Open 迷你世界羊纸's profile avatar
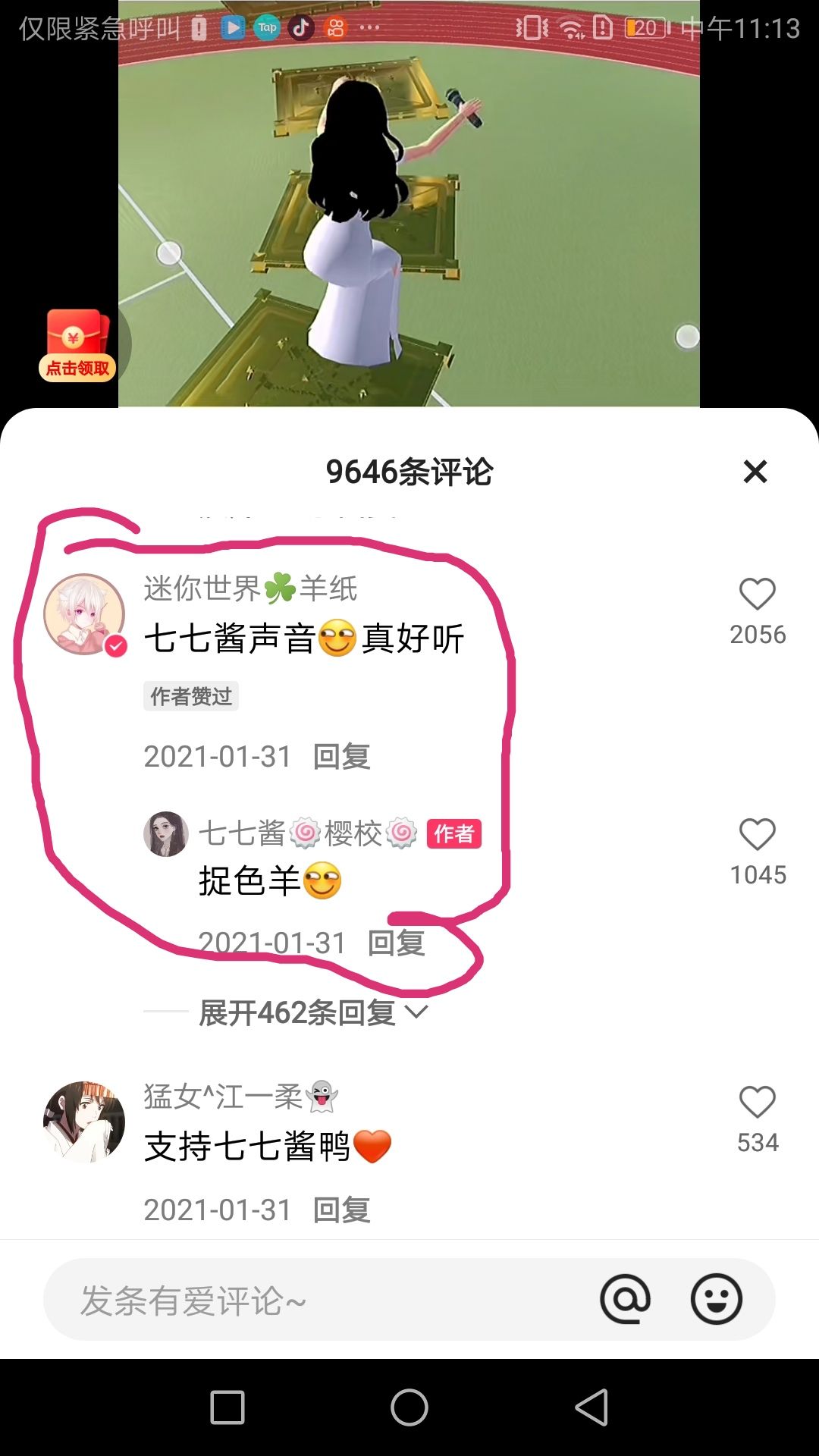 click(x=84, y=614)
